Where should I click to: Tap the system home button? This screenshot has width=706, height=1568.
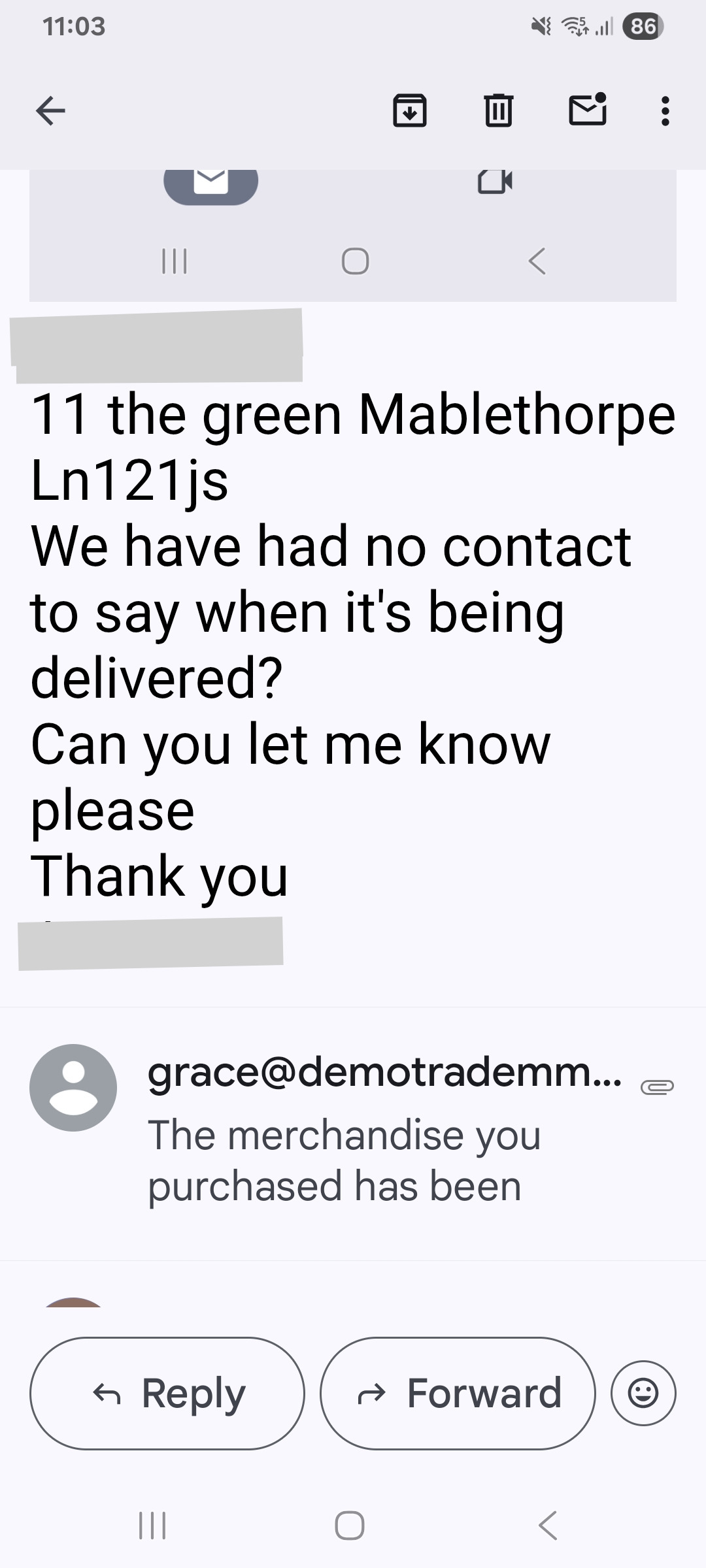click(350, 1526)
